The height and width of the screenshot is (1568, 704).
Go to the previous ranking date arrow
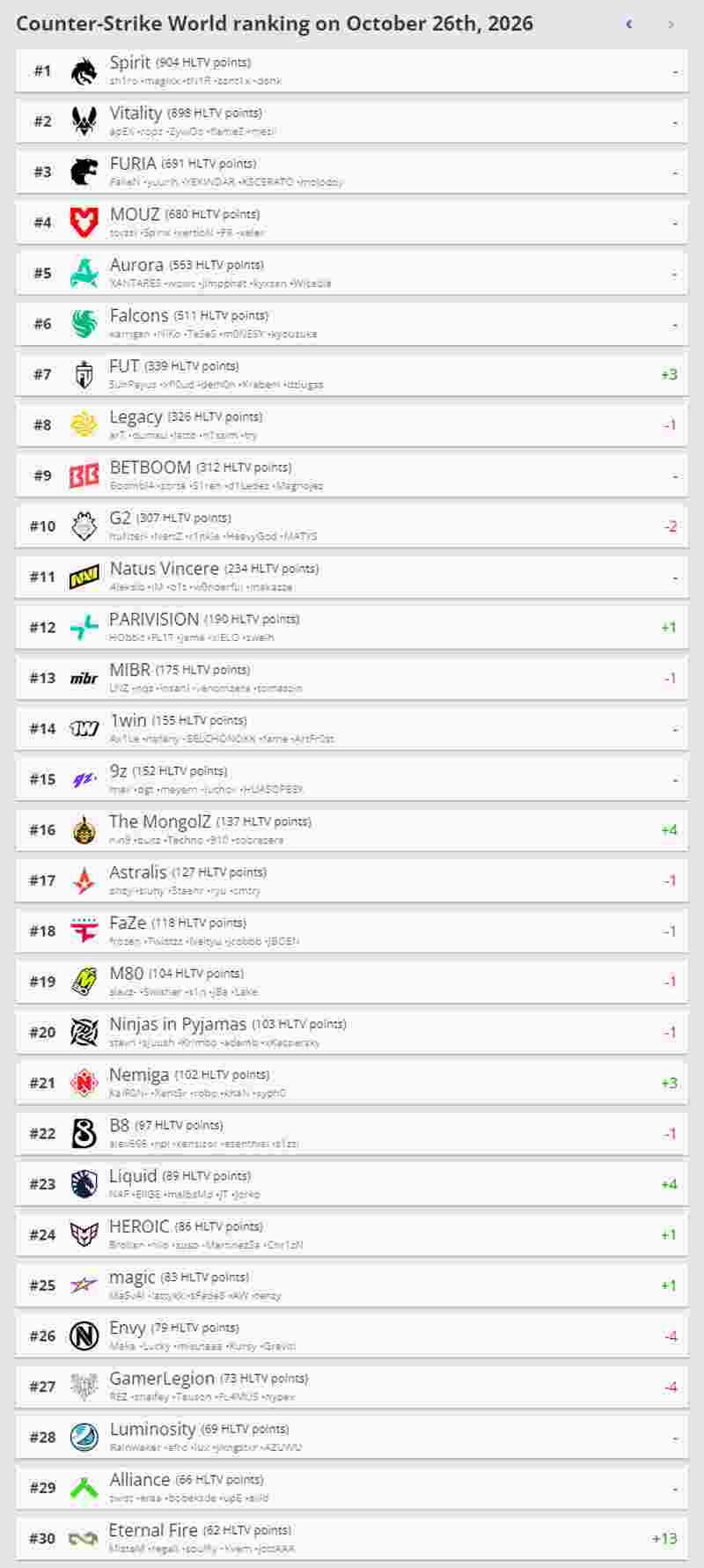[628, 24]
